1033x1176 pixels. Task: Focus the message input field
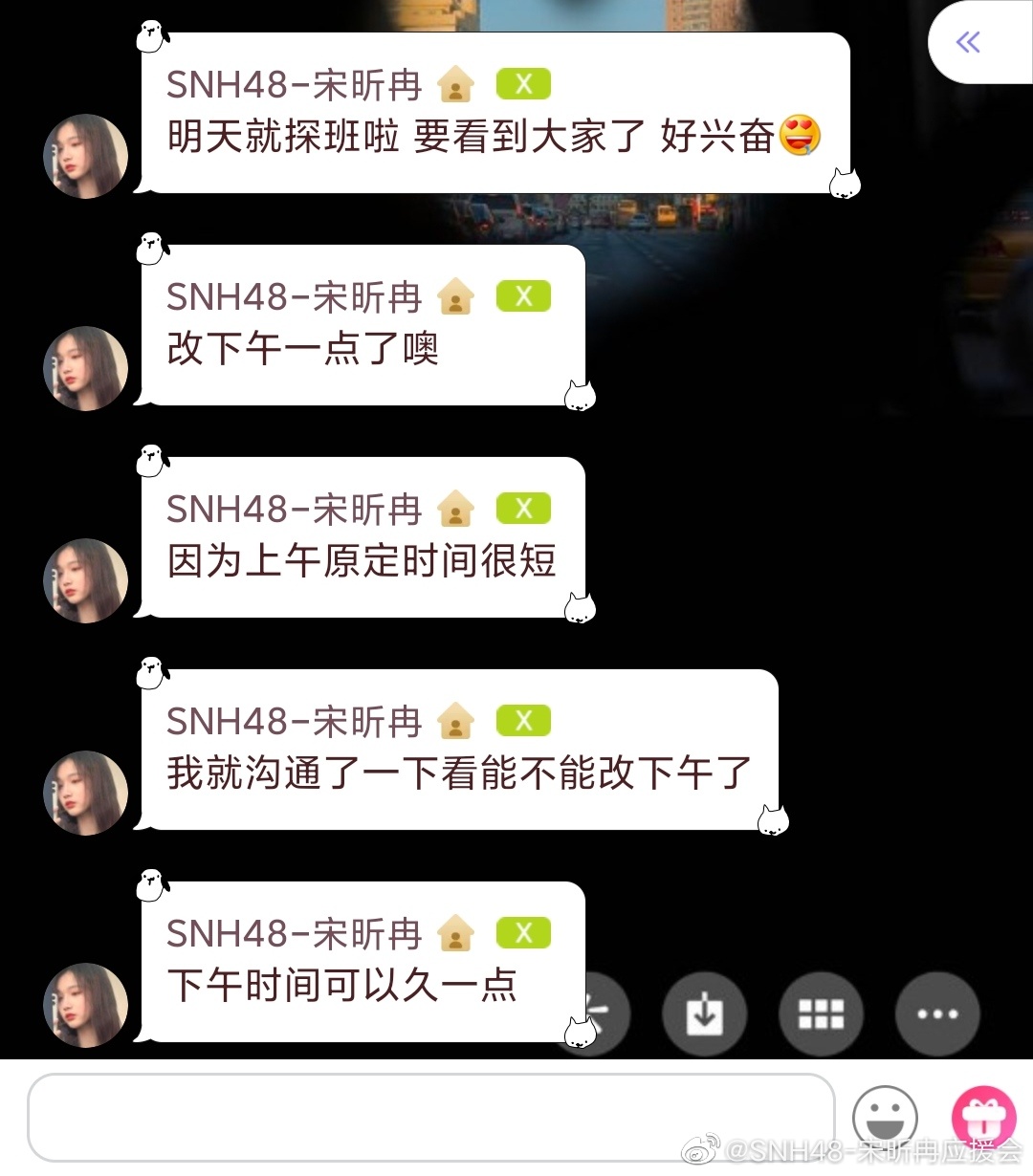point(430,1117)
